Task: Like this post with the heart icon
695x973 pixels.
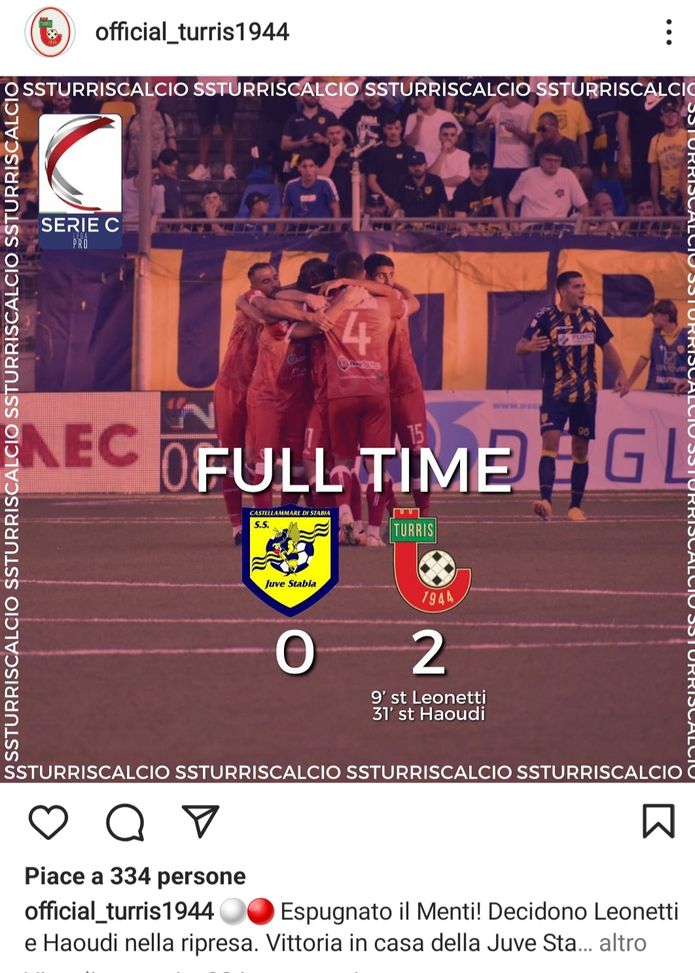Action: click(x=48, y=821)
